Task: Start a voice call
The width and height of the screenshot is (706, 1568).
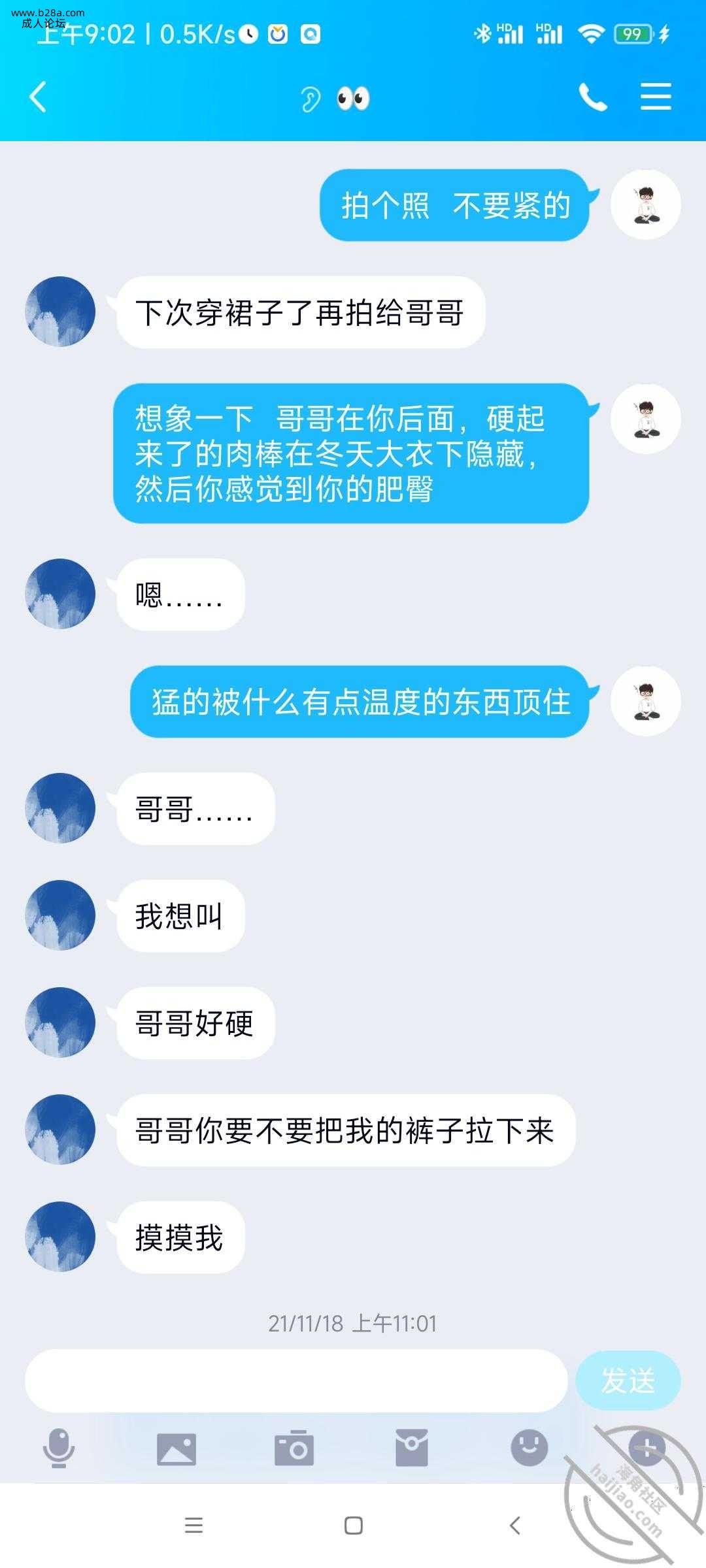Action: tap(592, 97)
